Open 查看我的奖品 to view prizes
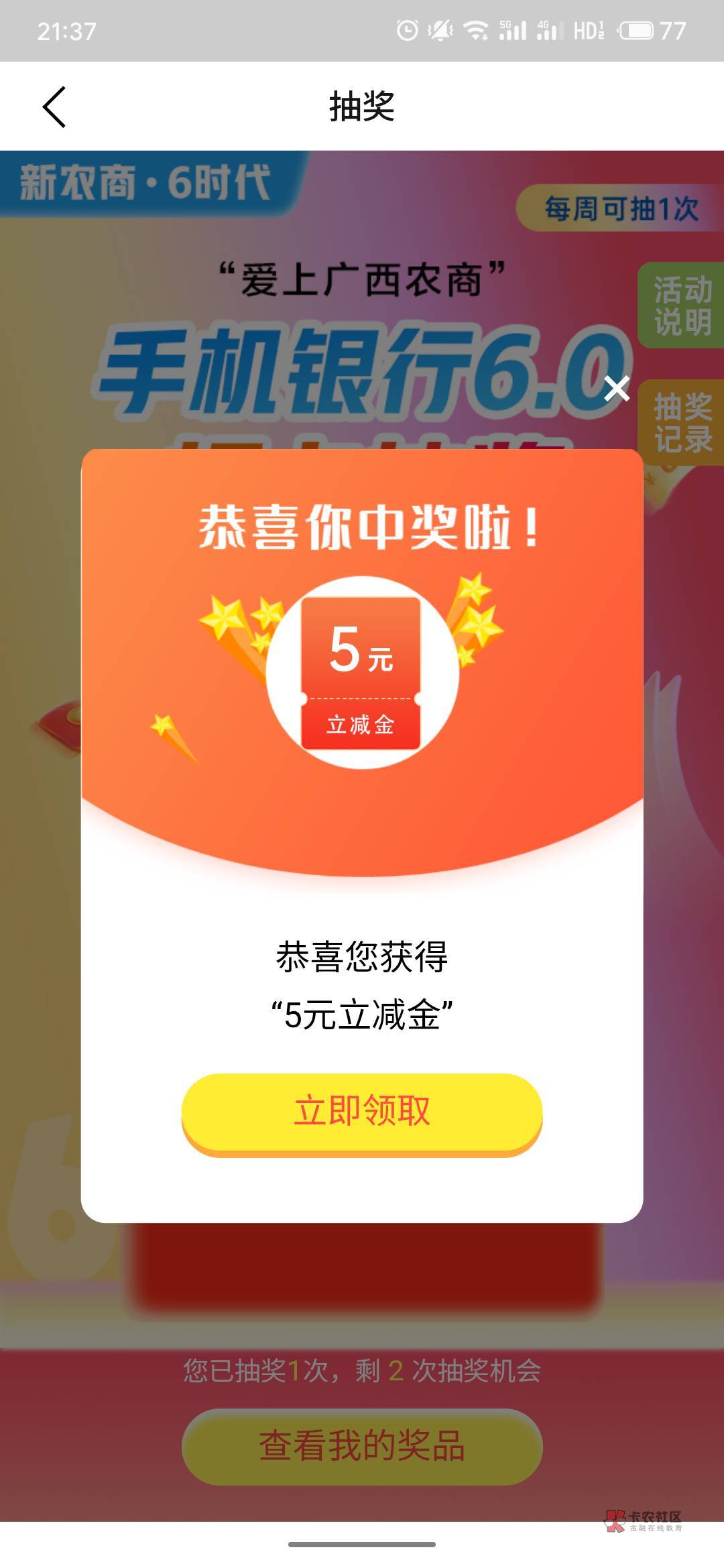Image resolution: width=724 pixels, height=1568 pixels. pyautogui.click(x=362, y=1446)
